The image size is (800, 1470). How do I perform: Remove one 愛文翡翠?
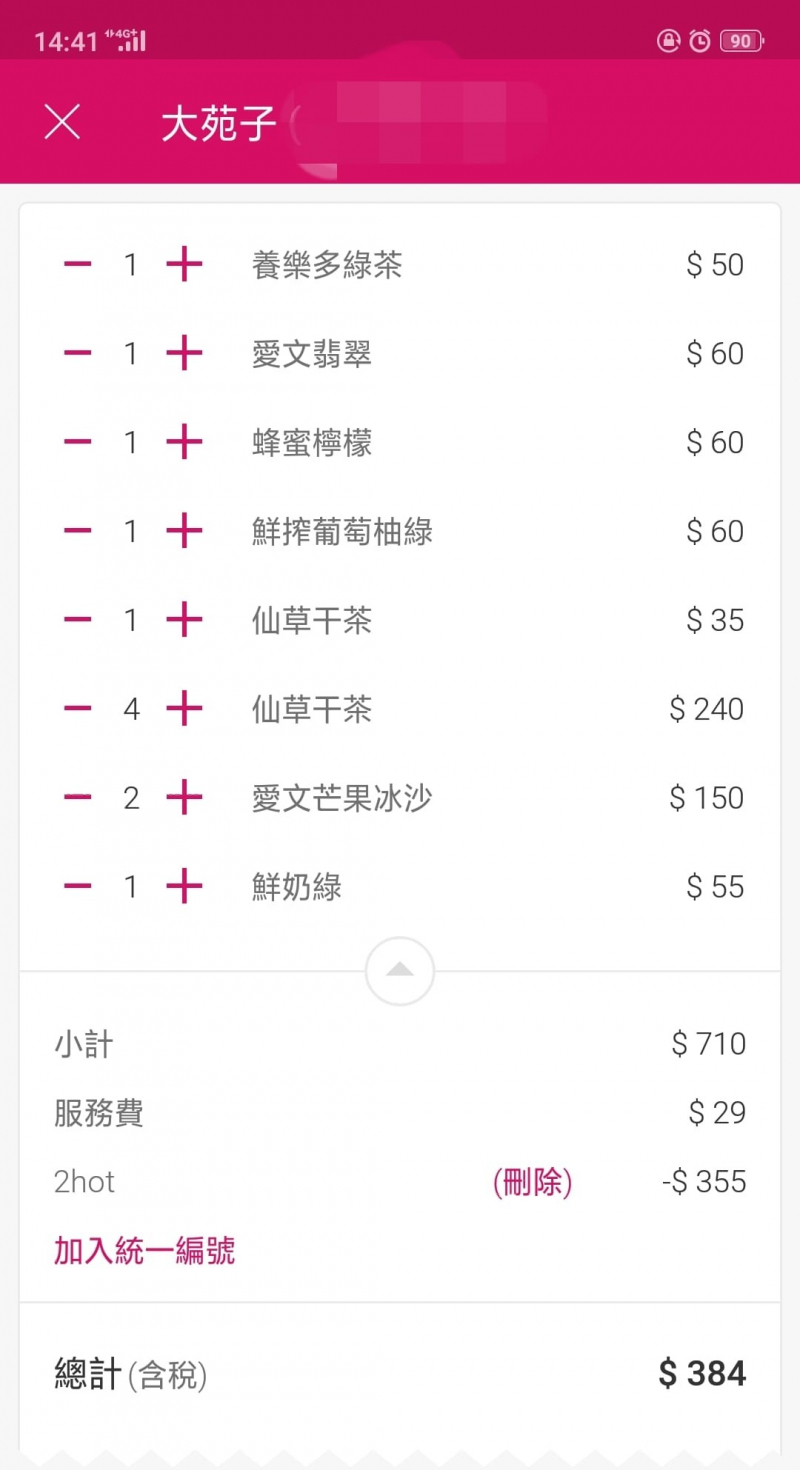click(78, 354)
